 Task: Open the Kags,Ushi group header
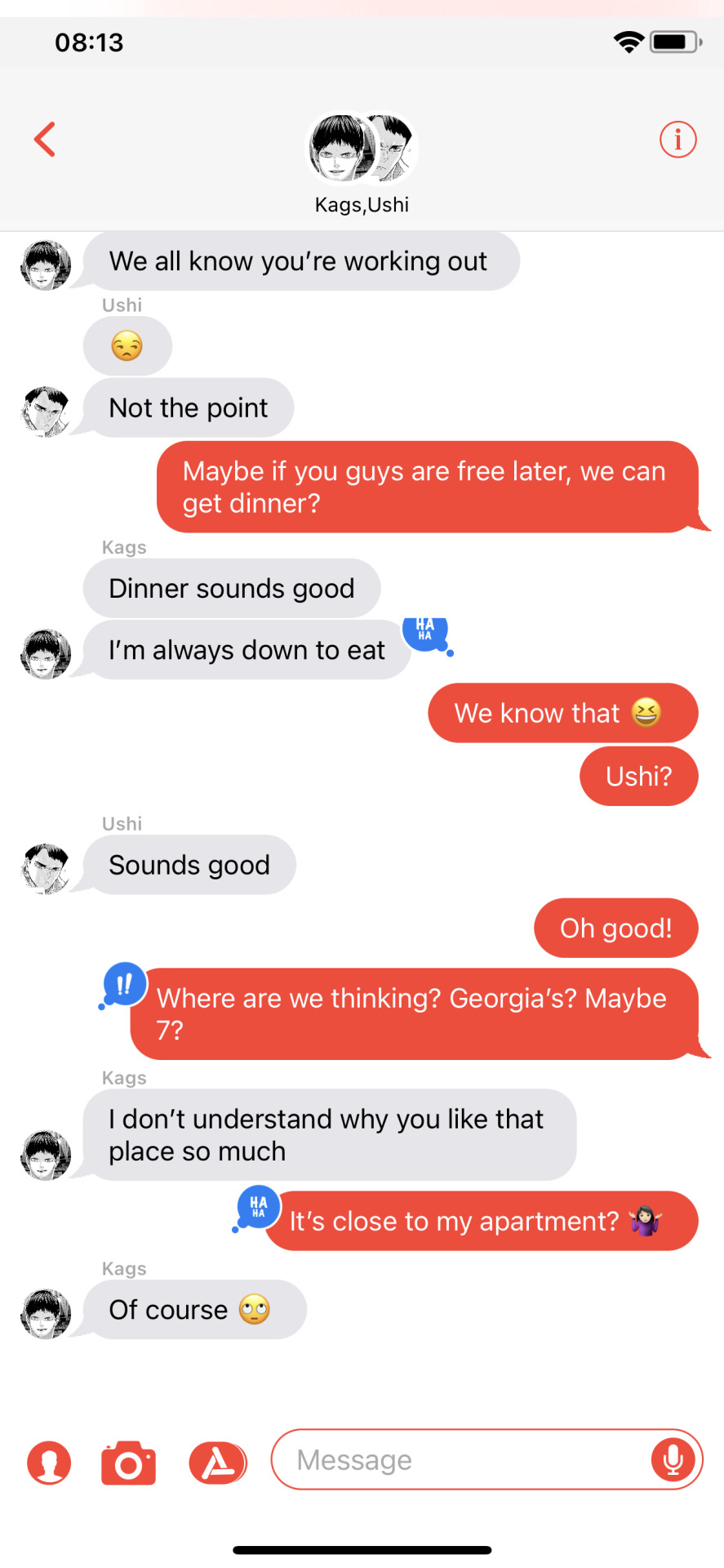click(x=362, y=163)
